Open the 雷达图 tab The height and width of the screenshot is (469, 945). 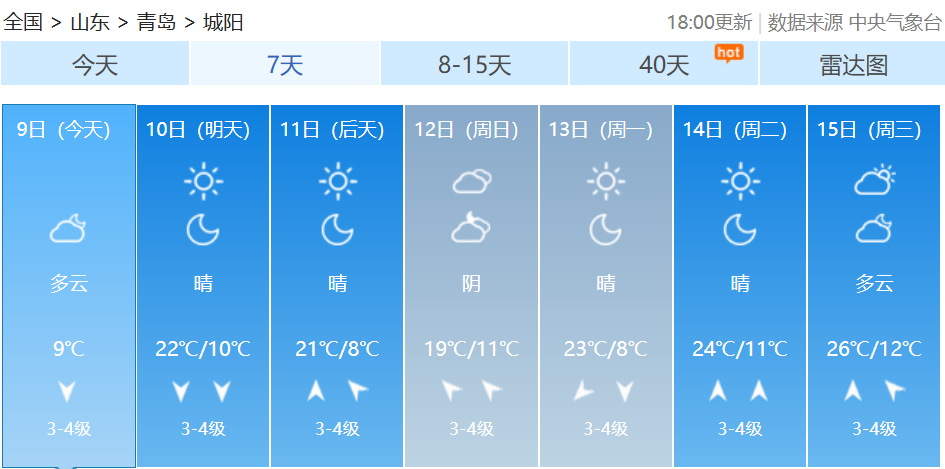tap(852, 65)
